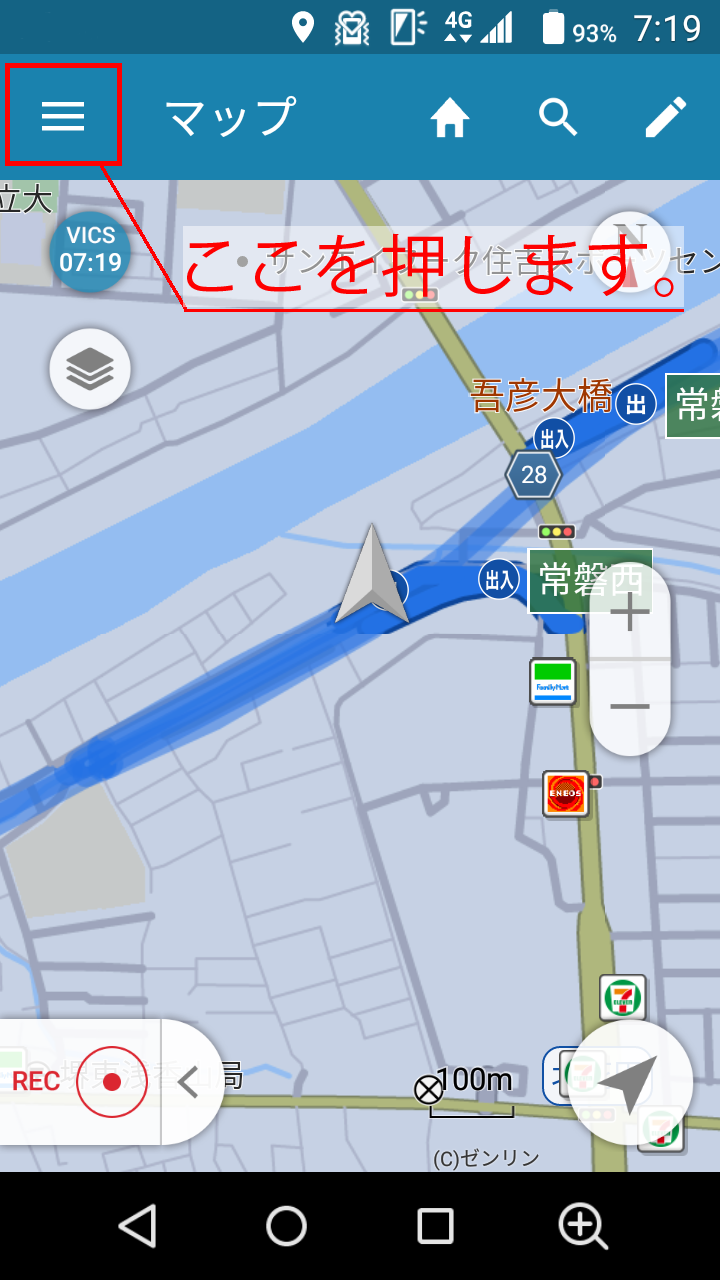Tap the ENEOS gas station marker
This screenshot has height=1280, width=720.
(x=566, y=794)
